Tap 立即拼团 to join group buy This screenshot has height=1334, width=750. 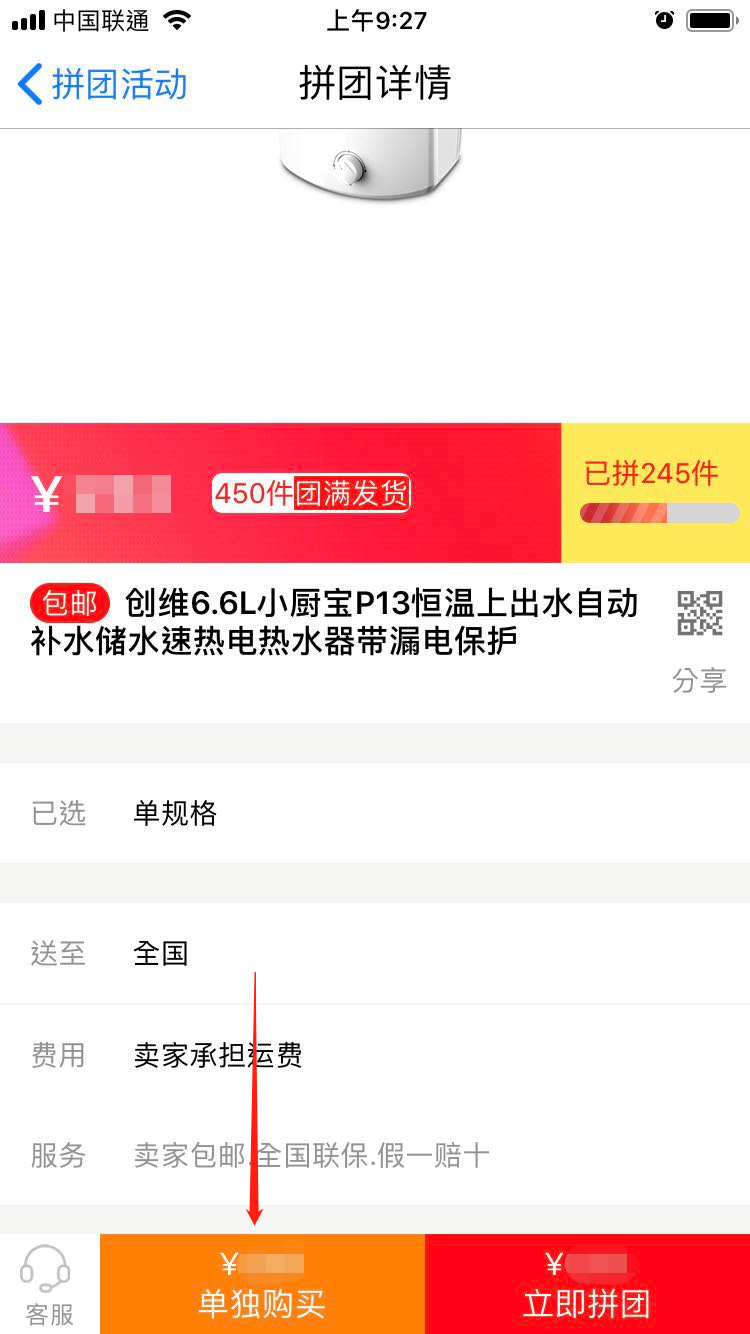(x=587, y=1284)
